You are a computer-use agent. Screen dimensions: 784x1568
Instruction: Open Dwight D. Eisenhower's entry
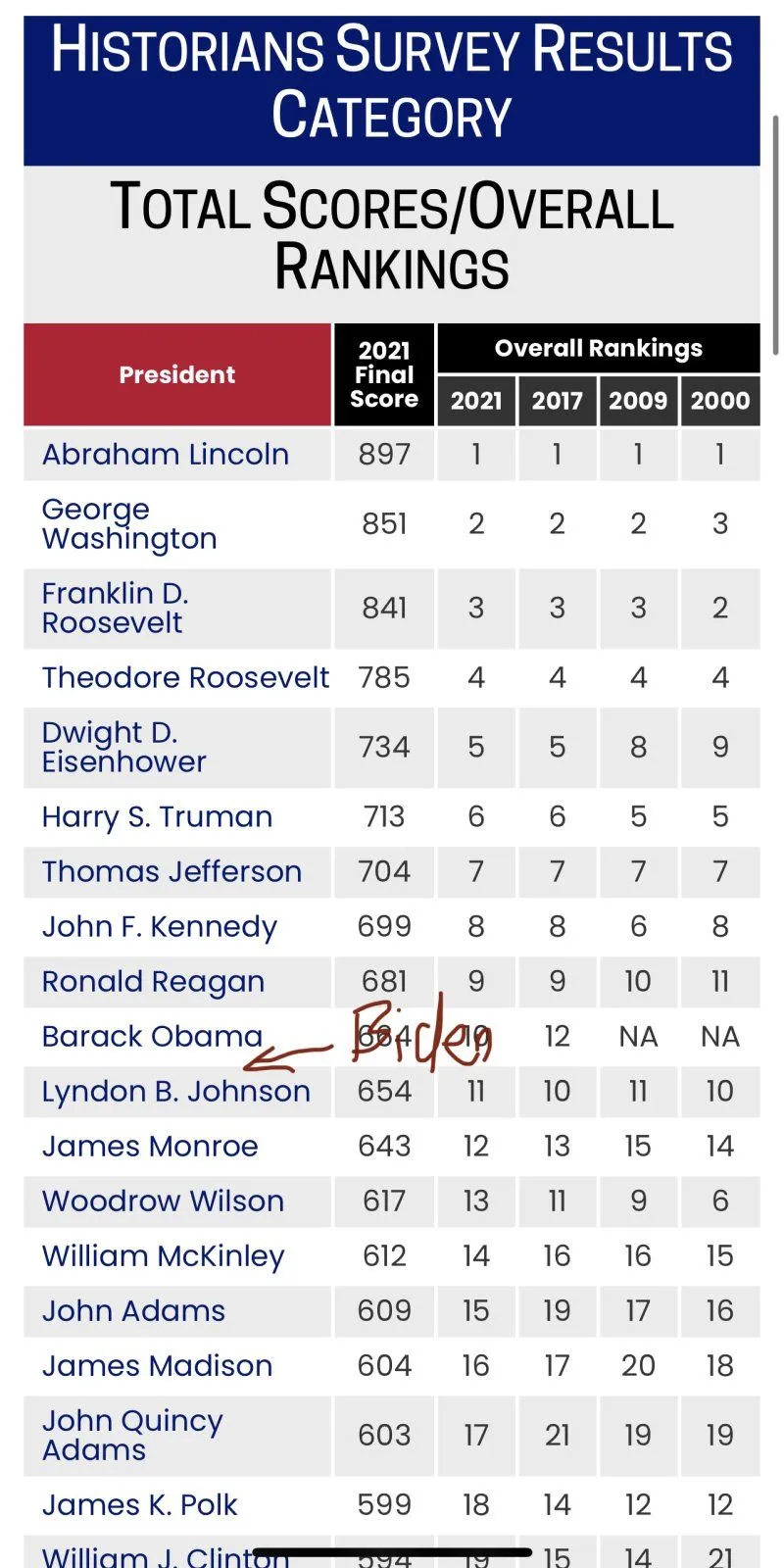123,748
